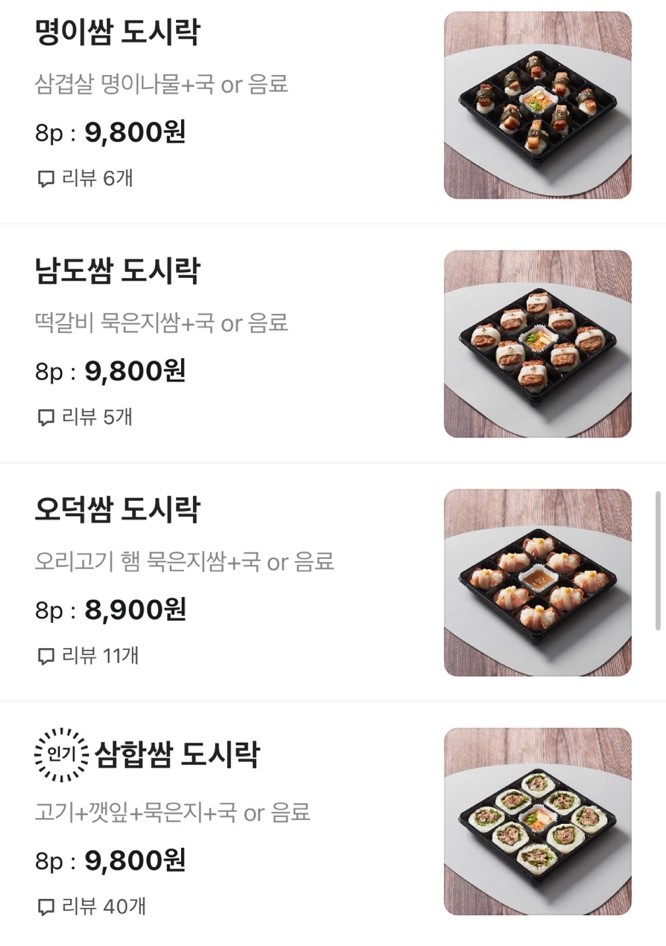Choose the popular 삼합쌈 도시락

[176, 754]
